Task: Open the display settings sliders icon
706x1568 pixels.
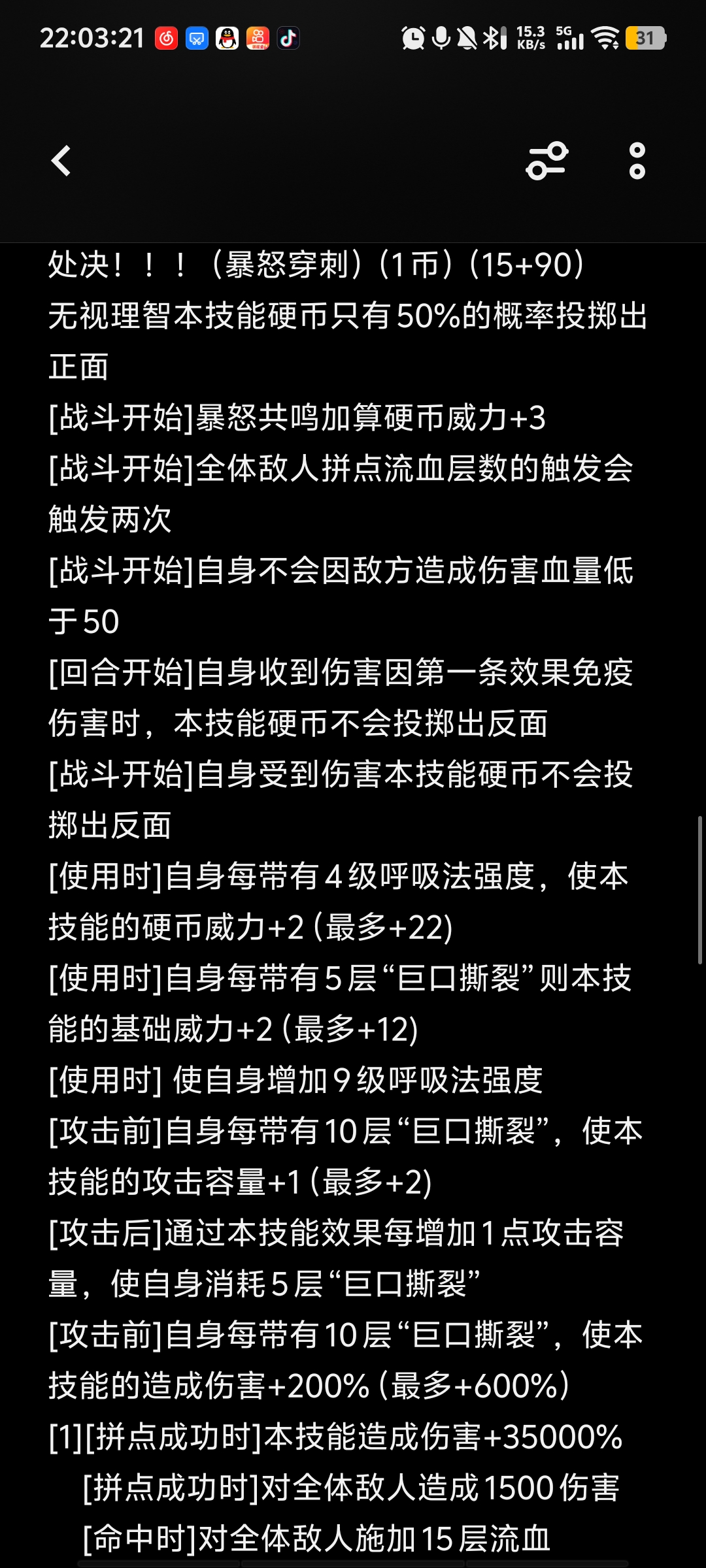Action: (x=547, y=161)
